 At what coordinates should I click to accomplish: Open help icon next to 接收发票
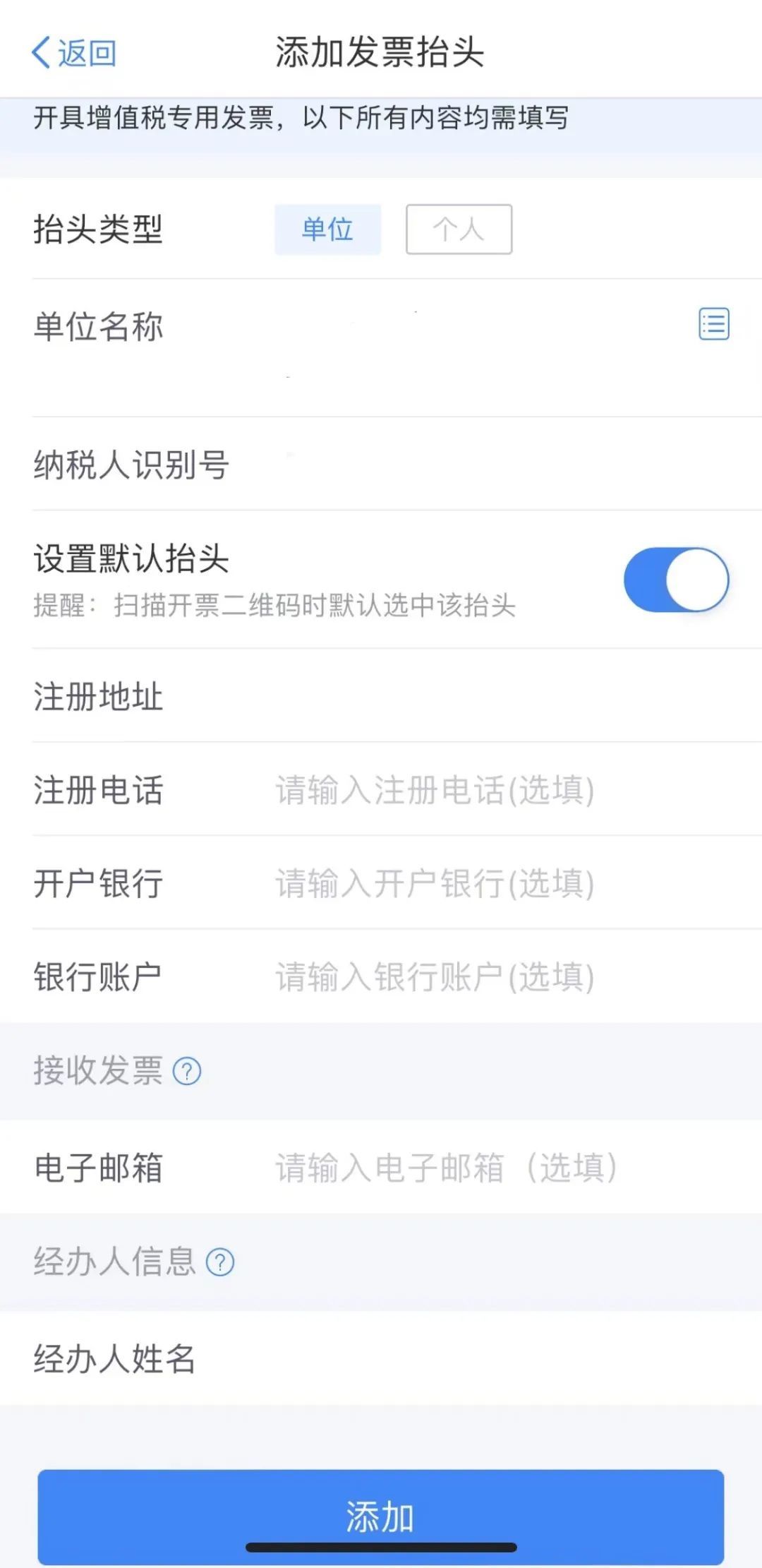[x=187, y=1071]
